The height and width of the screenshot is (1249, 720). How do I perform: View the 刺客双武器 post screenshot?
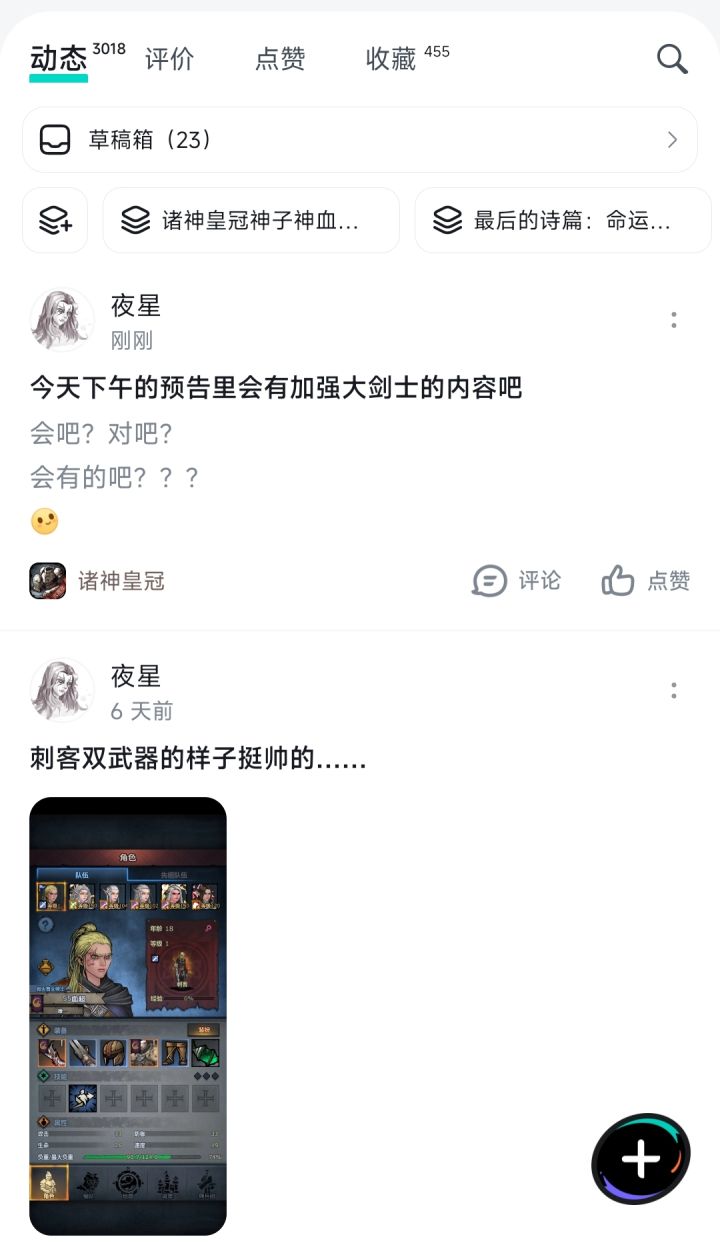pyautogui.click(x=128, y=1016)
